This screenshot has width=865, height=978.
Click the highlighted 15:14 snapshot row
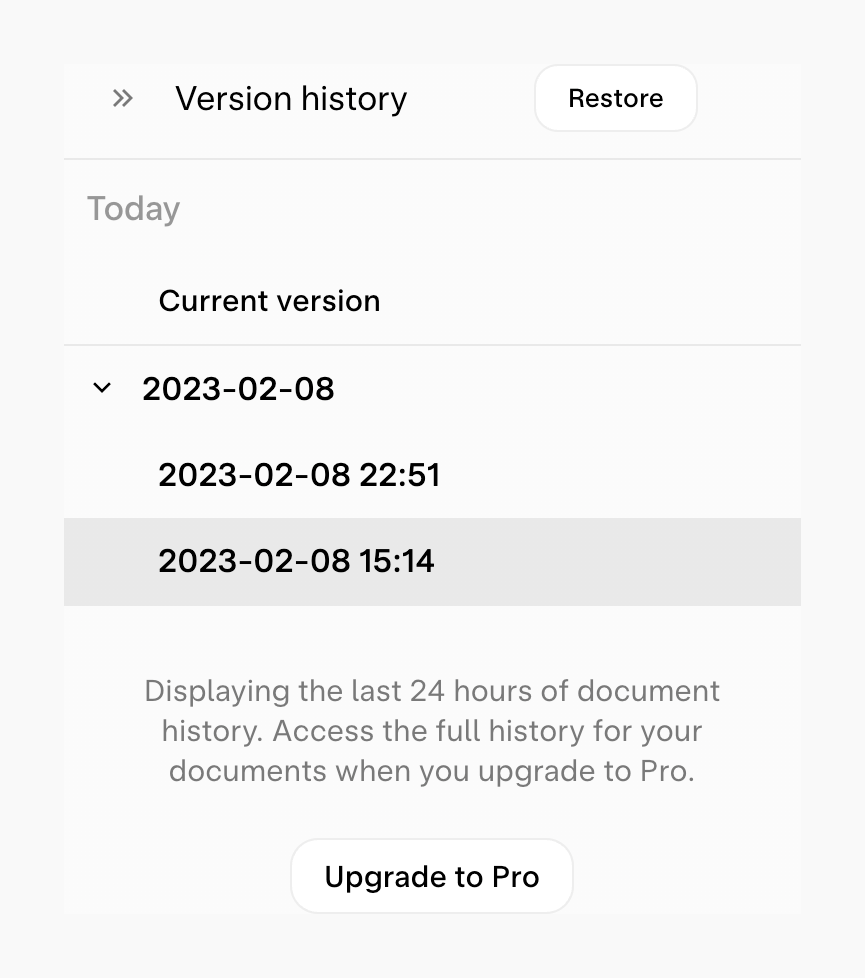[x=296, y=561]
